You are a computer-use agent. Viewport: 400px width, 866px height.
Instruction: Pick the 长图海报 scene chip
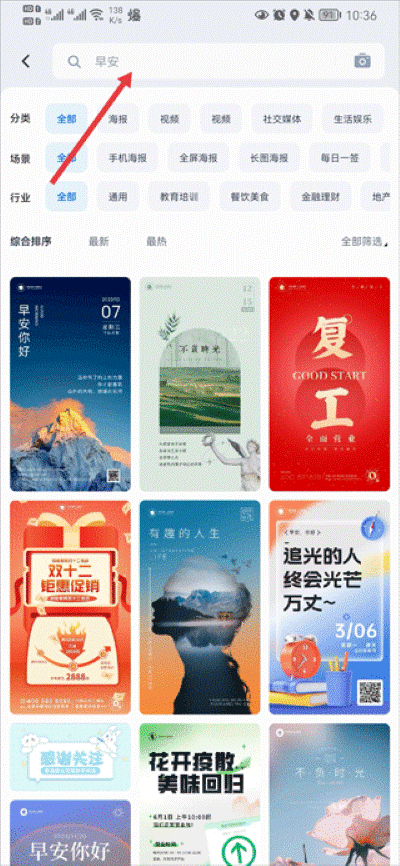pos(269,158)
